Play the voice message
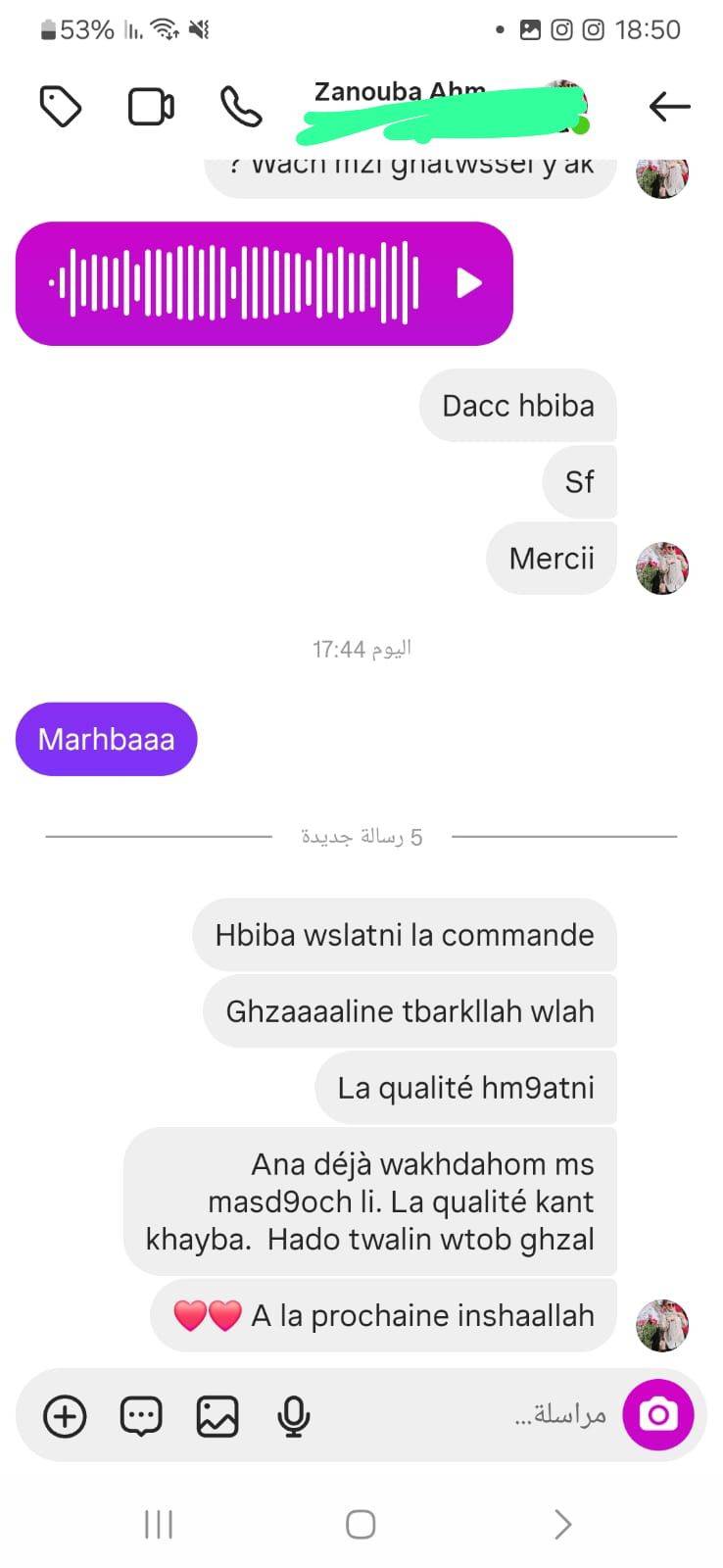Screen dimensions: 723x1568 pos(469,283)
